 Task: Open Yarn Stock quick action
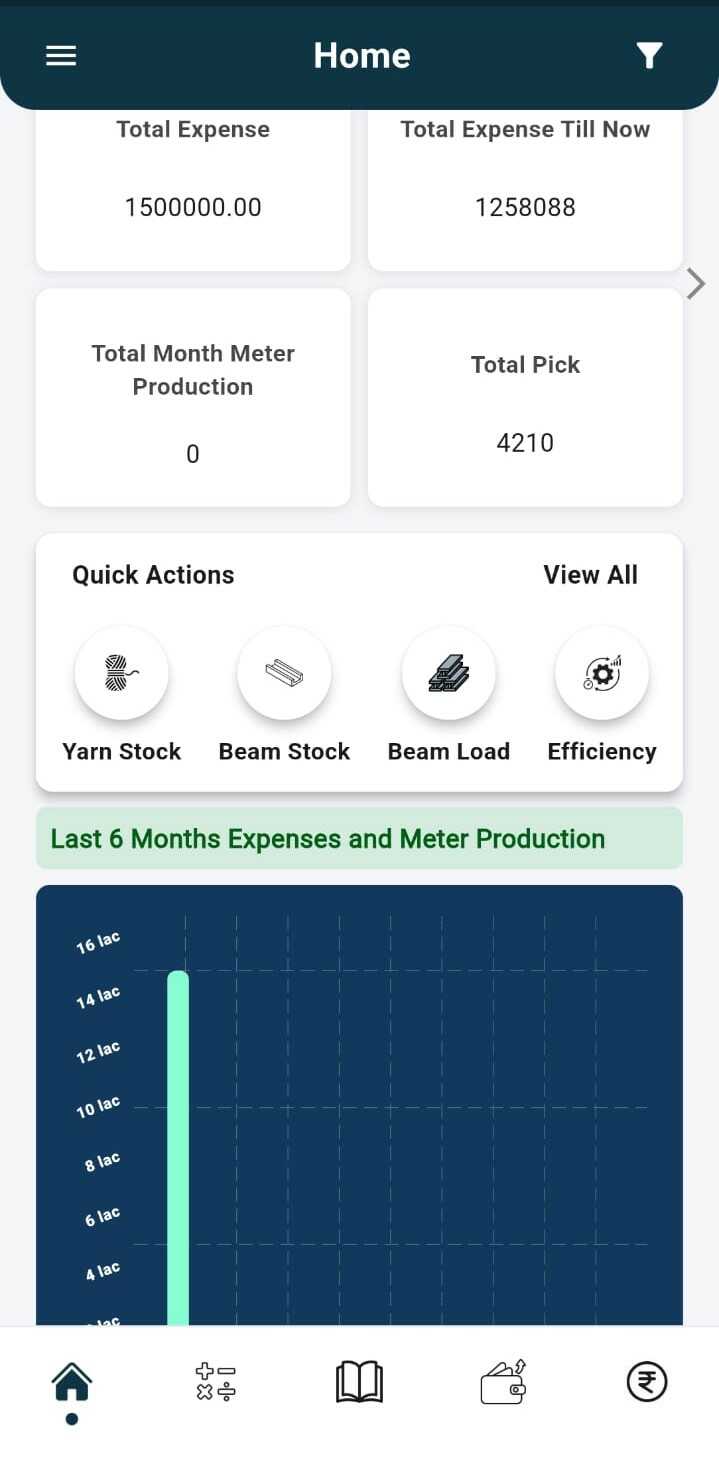coord(122,673)
